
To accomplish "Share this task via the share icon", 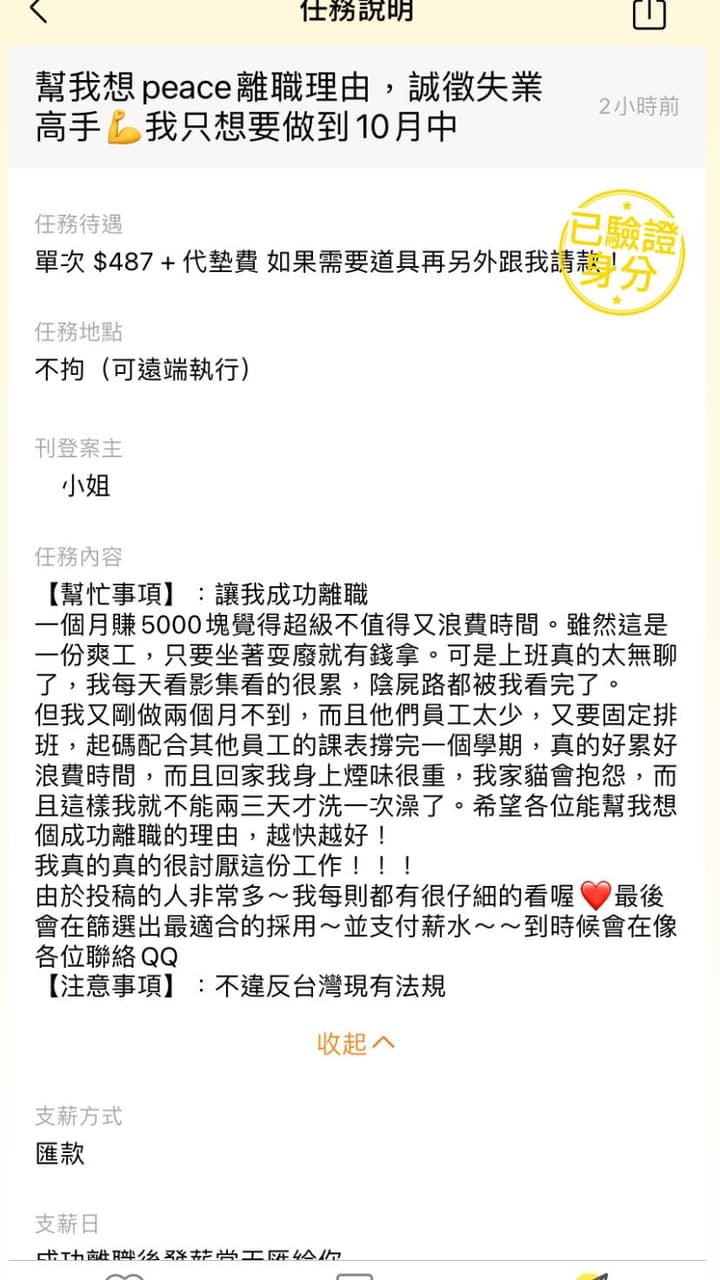I will [x=649, y=12].
